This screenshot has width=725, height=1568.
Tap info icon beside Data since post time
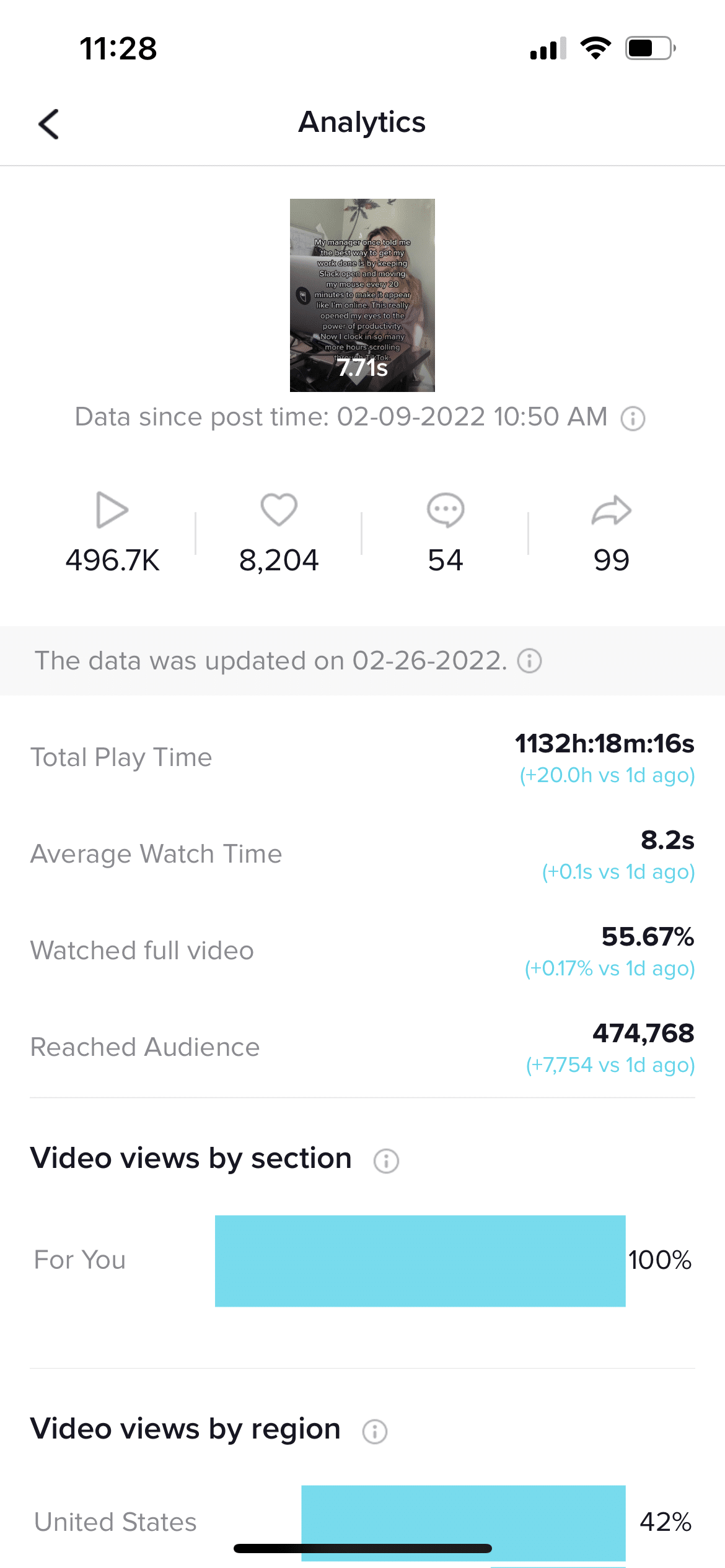633,419
